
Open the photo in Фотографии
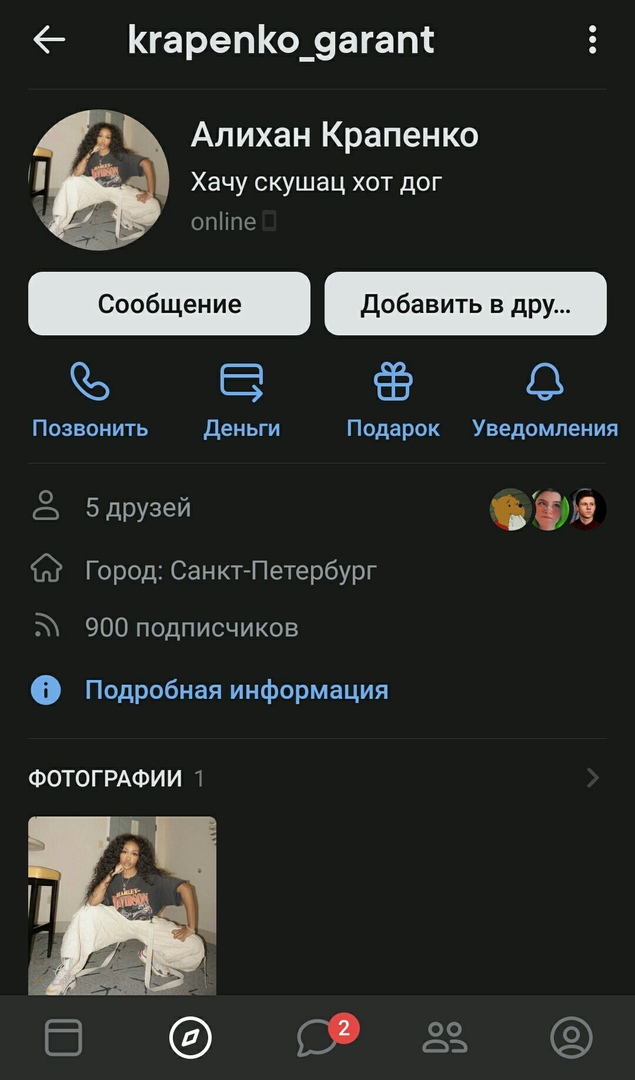pyautogui.click(x=122, y=905)
